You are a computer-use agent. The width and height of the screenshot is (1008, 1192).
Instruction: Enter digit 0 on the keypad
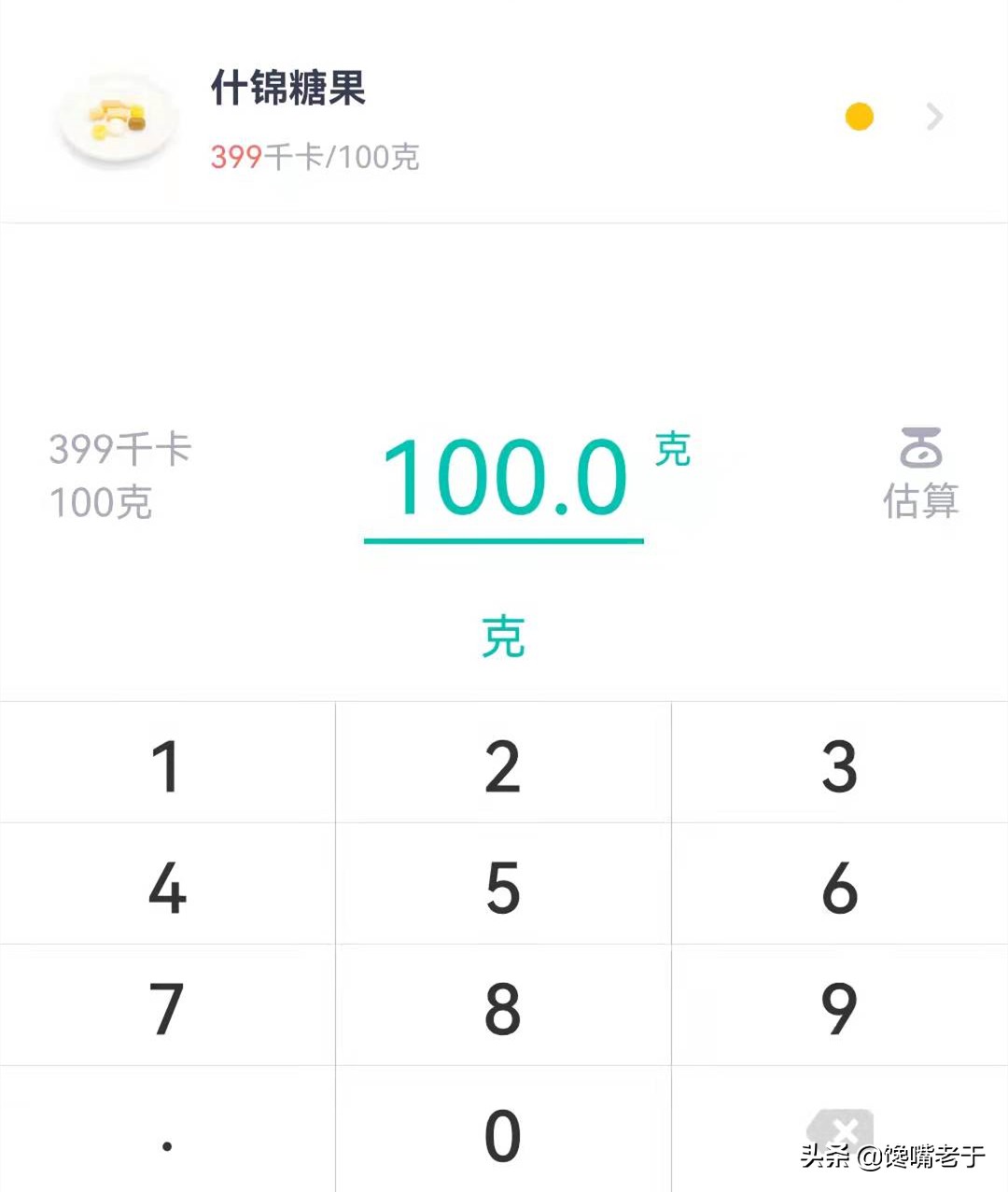pyautogui.click(x=503, y=1134)
